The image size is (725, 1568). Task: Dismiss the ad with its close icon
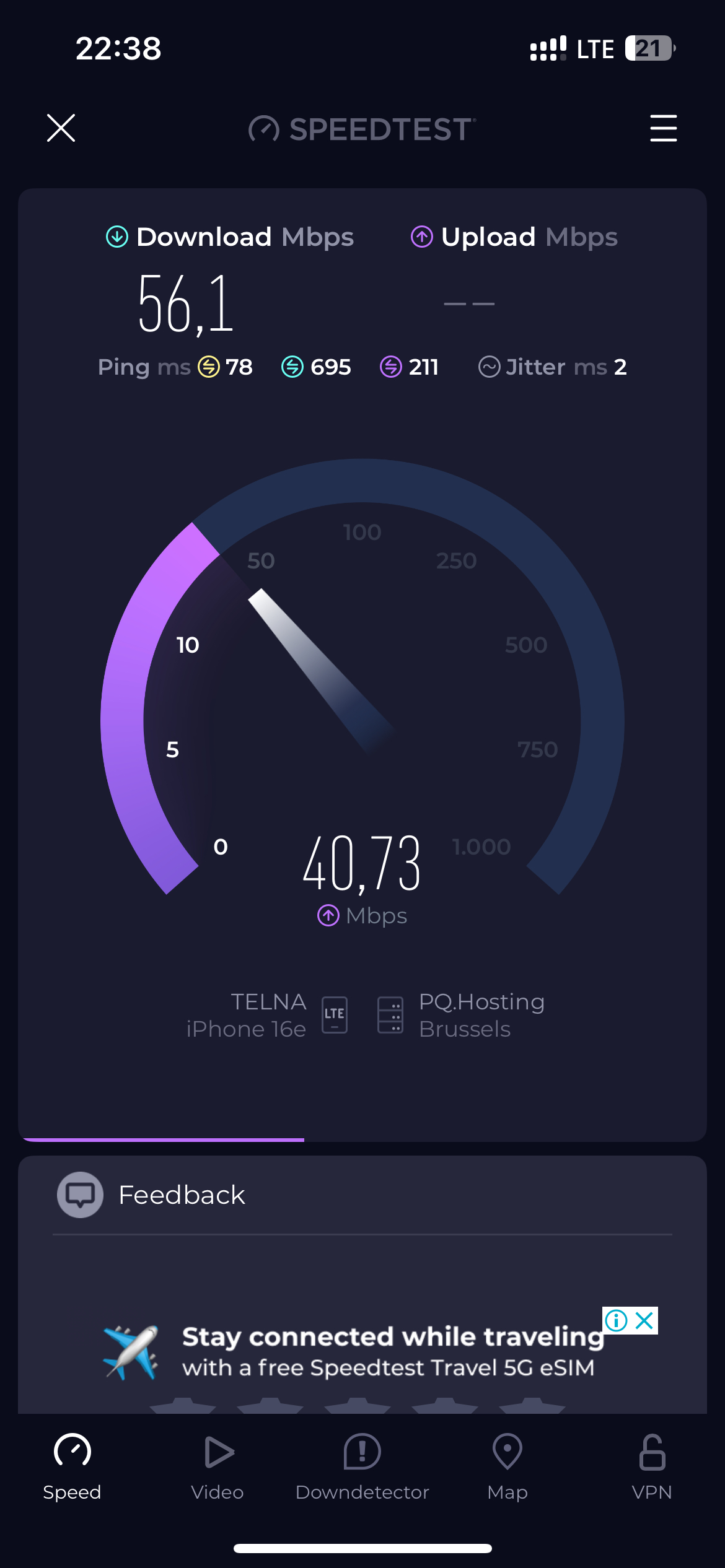[644, 1320]
